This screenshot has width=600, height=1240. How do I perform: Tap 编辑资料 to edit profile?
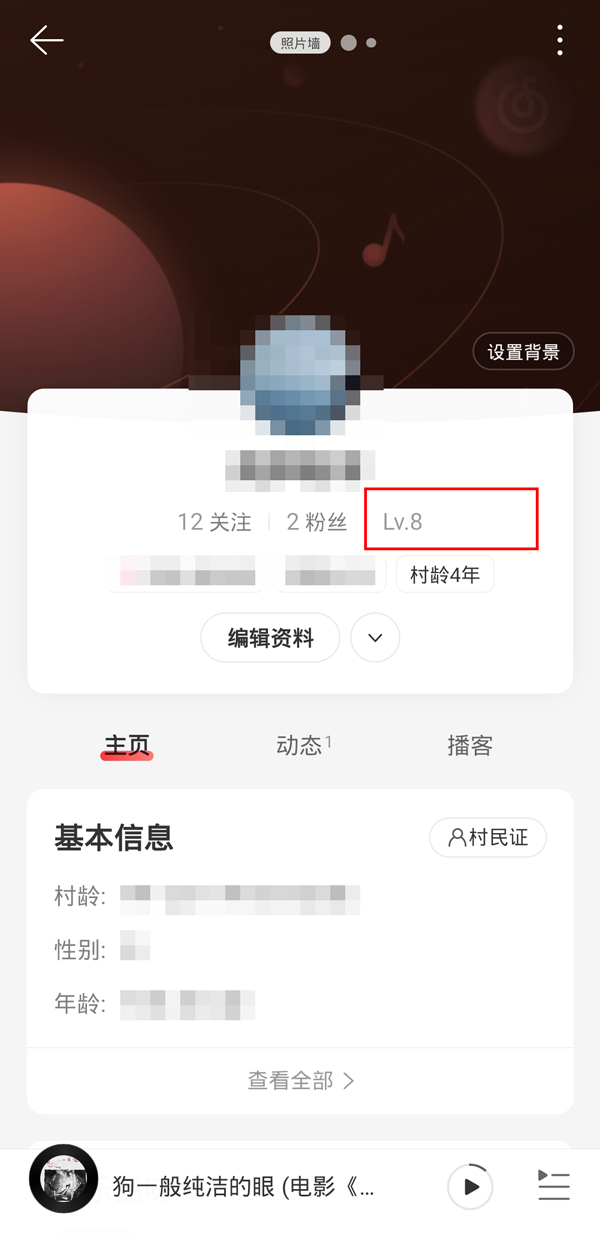coord(270,638)
